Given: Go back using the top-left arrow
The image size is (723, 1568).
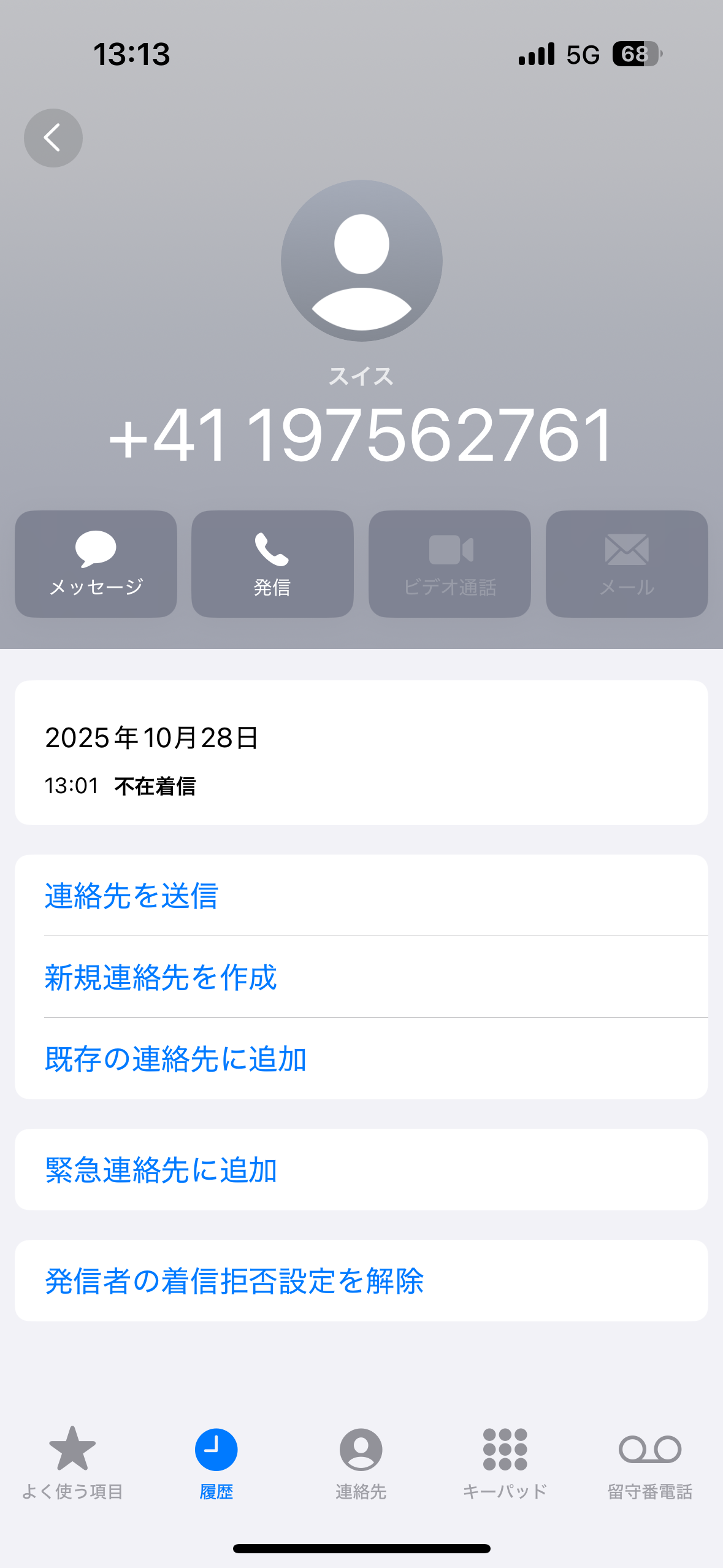Looking at the screenshot, I should [x=53, y=138].
